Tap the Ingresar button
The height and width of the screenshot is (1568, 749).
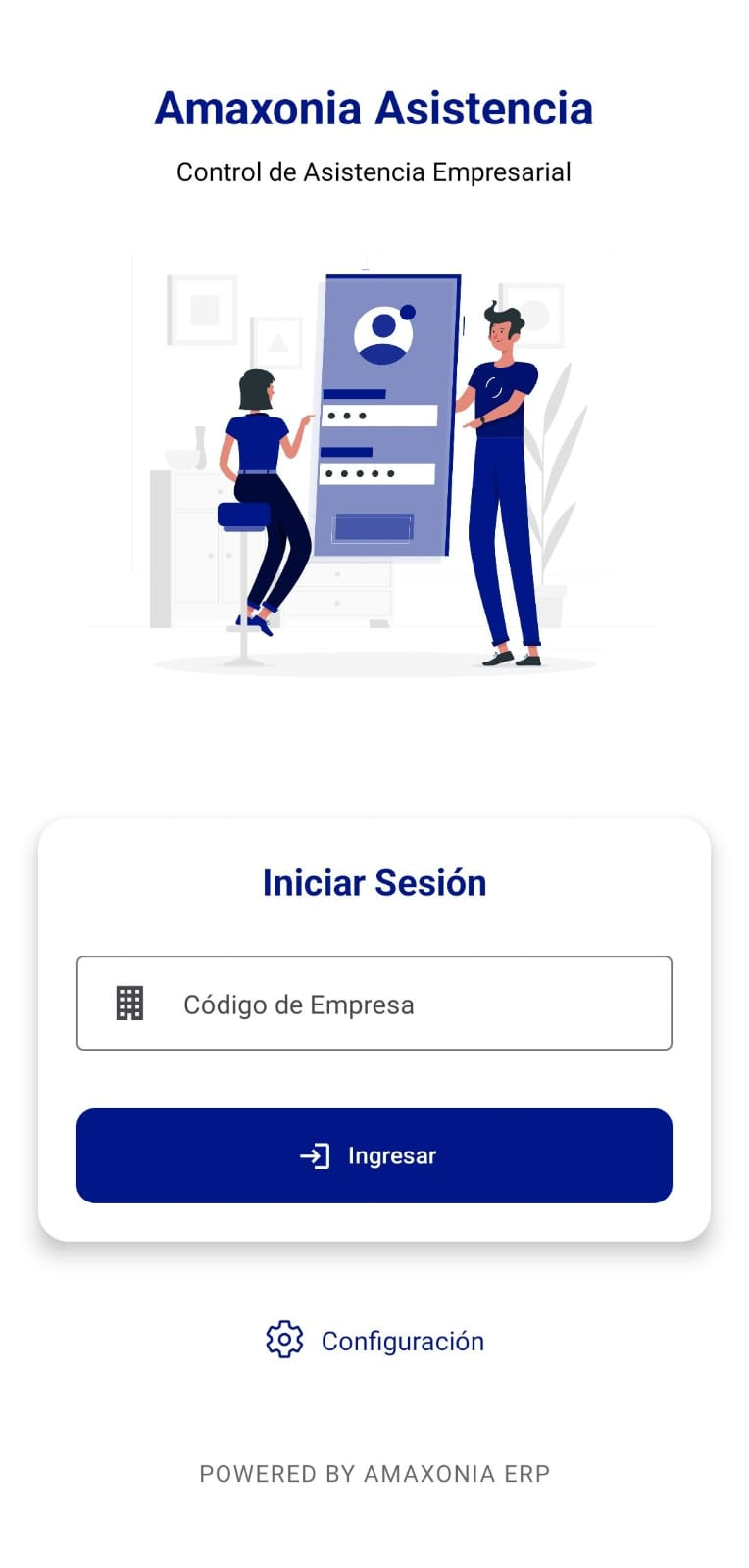[374, 1155]
